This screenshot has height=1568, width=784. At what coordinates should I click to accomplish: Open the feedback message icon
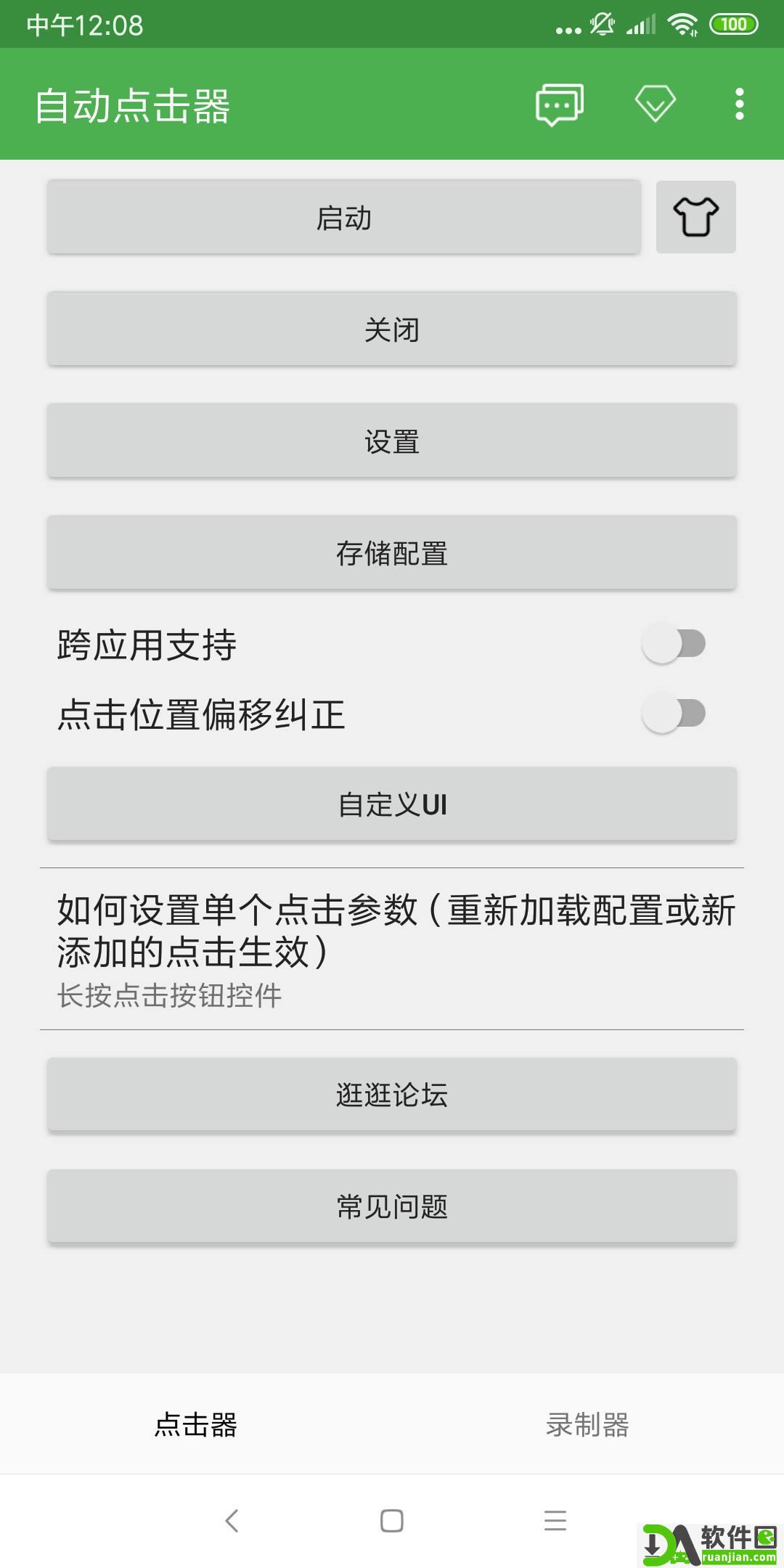559,104
